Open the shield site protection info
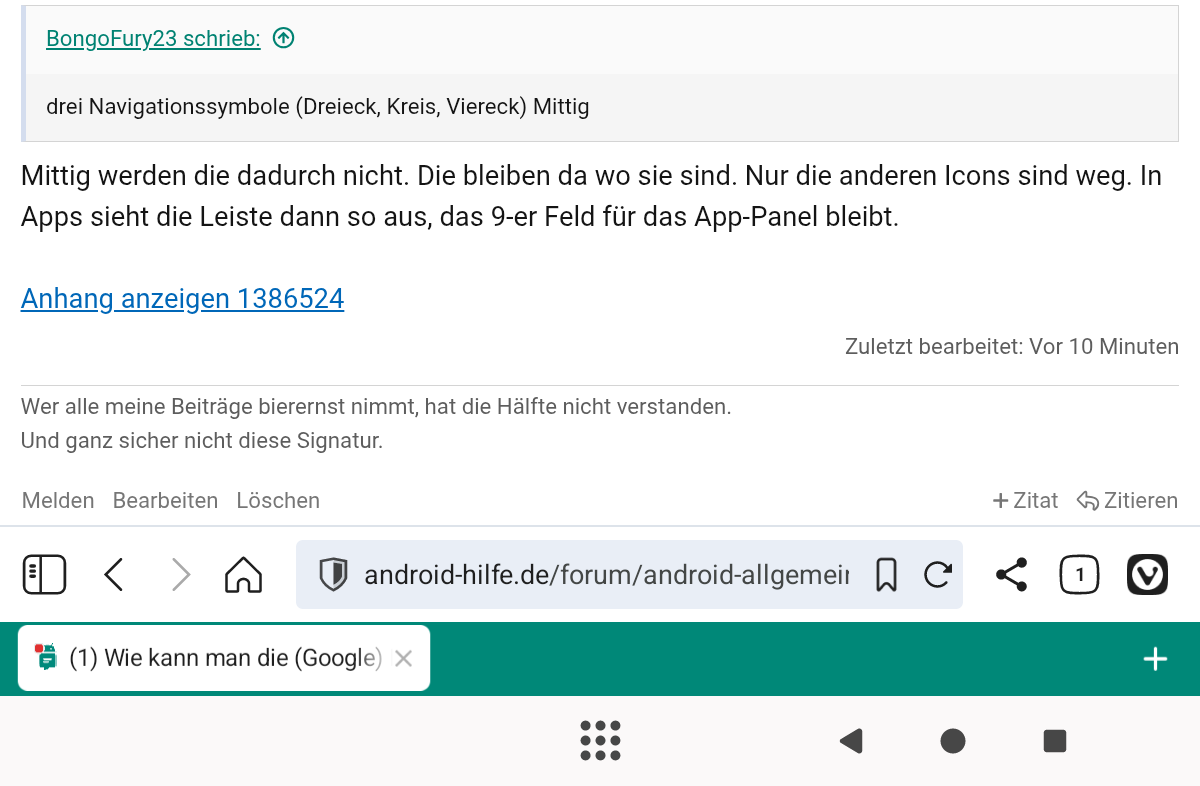 click(x=332, y=575)
